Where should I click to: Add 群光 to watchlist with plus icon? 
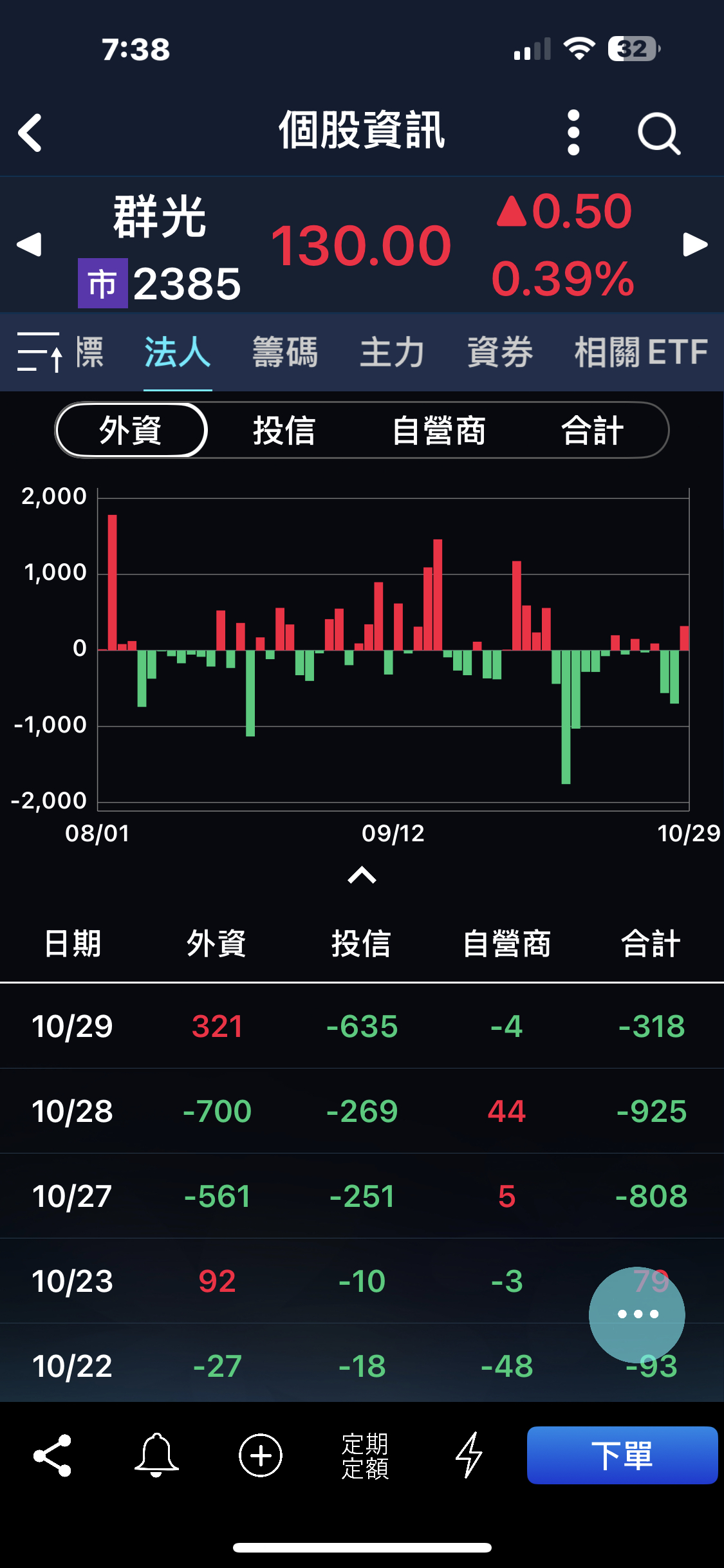point(261,1455)
